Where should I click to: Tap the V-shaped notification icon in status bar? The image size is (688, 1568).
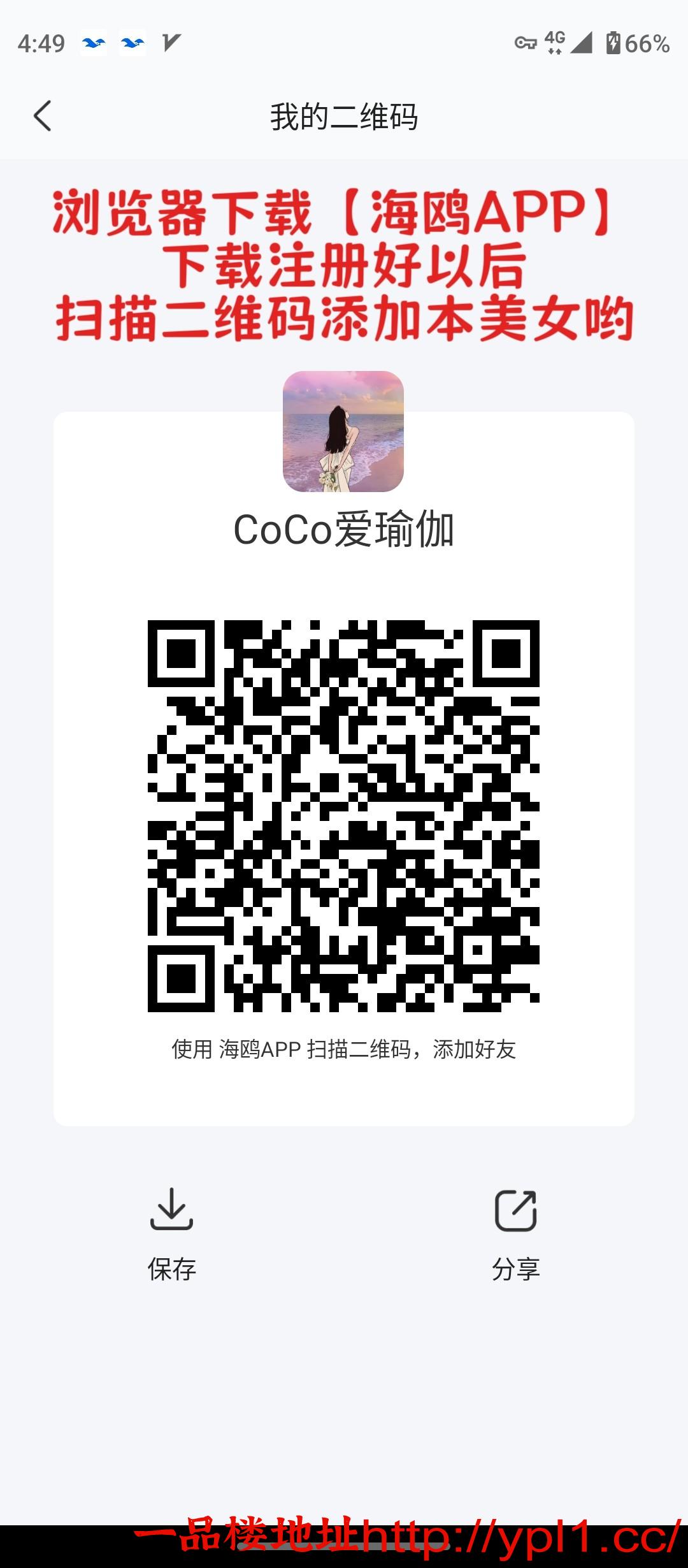[169, 43]
